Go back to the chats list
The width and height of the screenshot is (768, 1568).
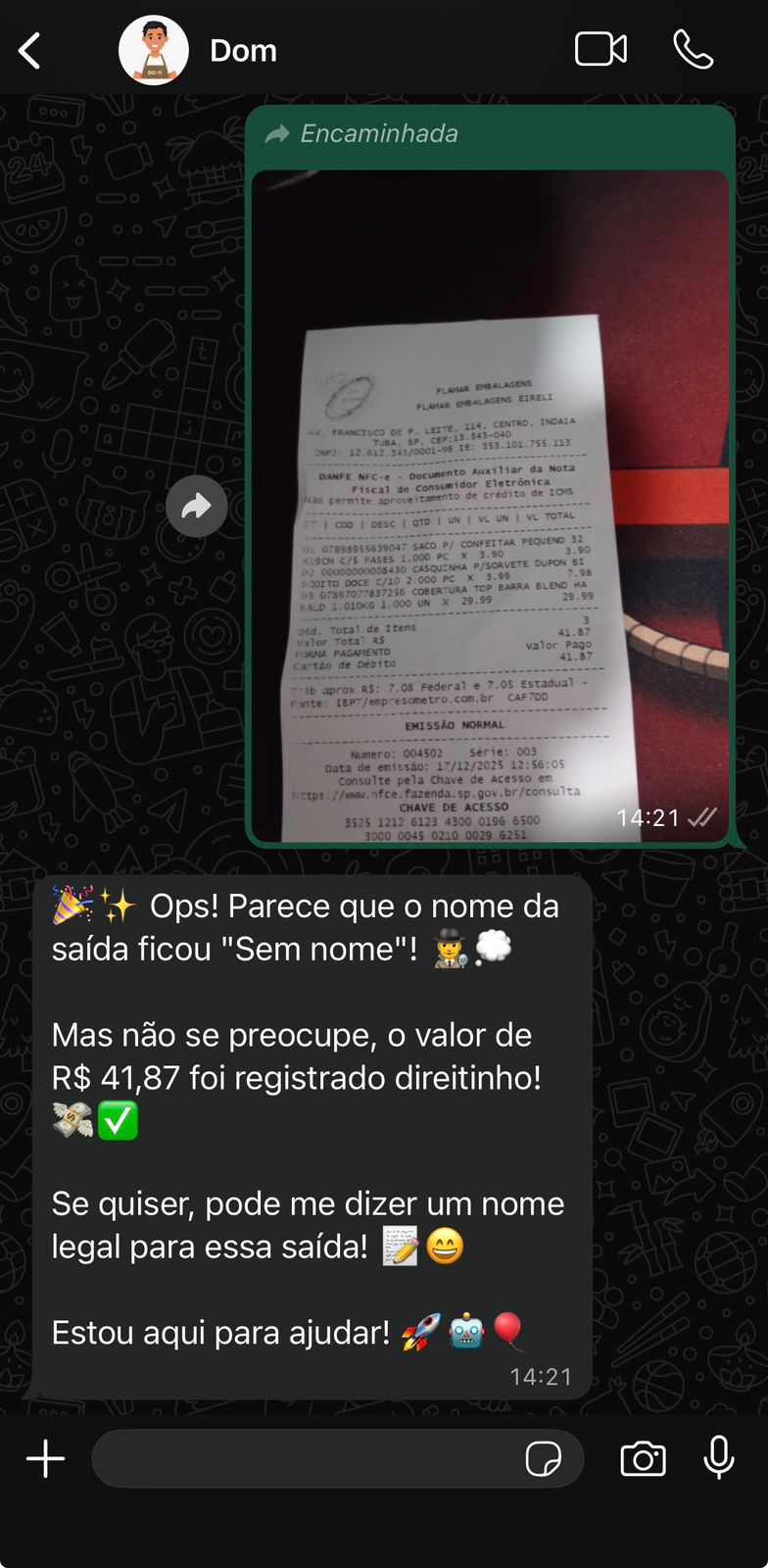(28, 48)
